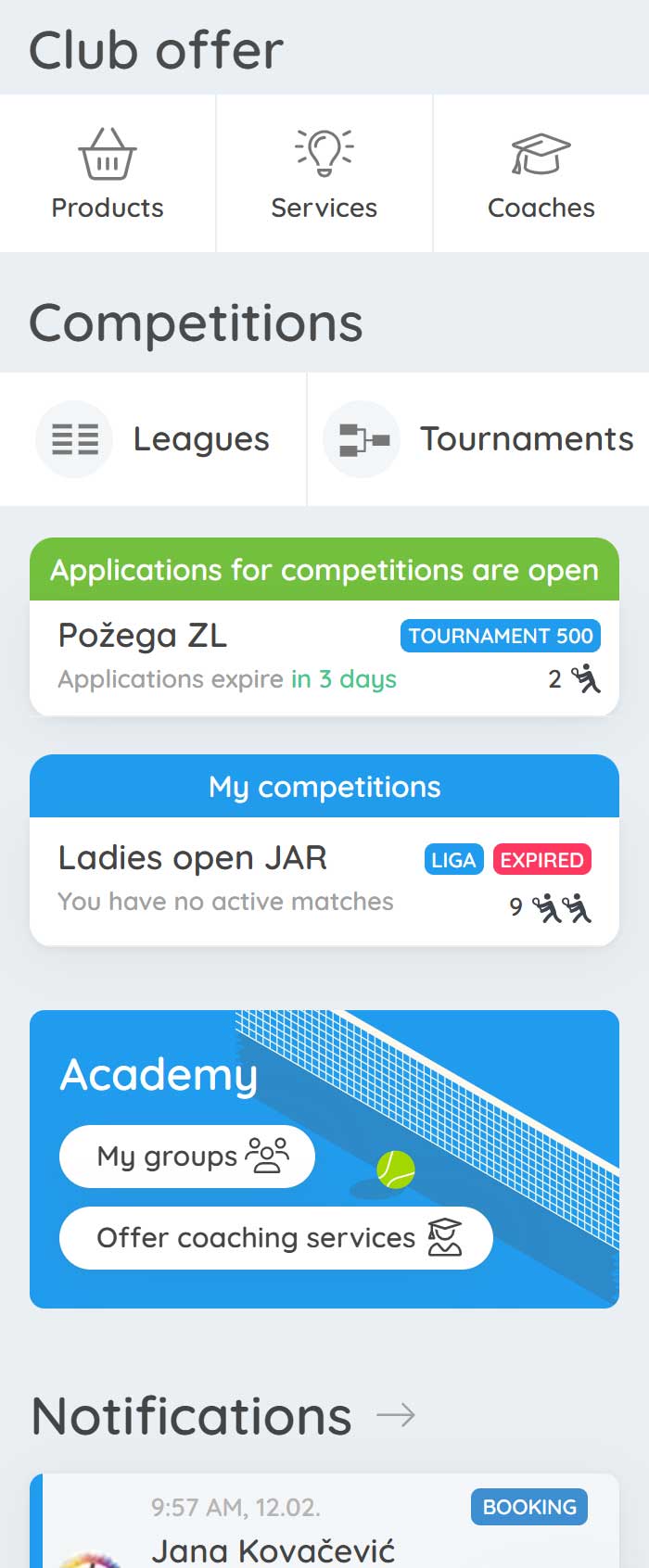View the Coaches list
Image resolution: width=649 pixels, height=1568 pixels.
541,173
